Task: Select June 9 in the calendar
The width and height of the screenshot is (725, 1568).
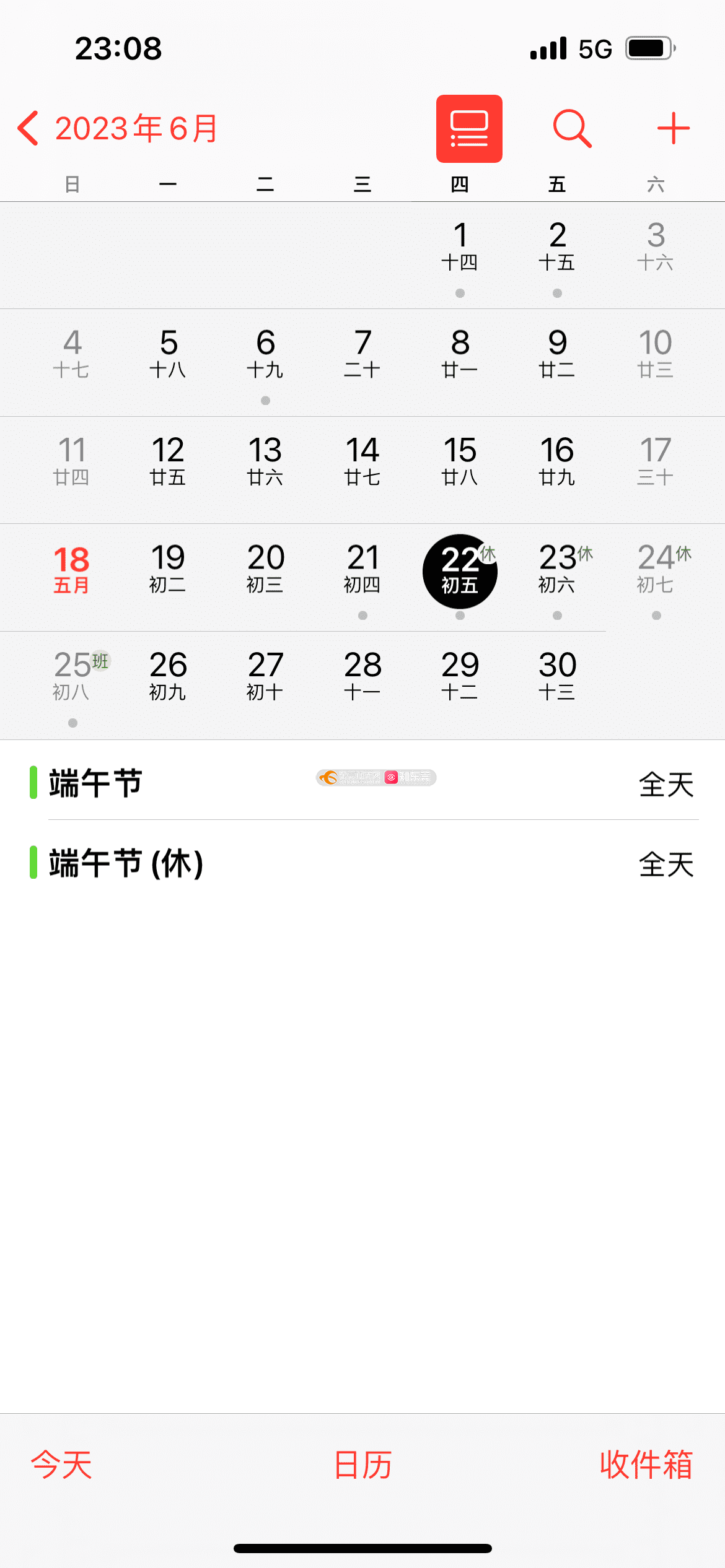Action: tap(557, 354)
